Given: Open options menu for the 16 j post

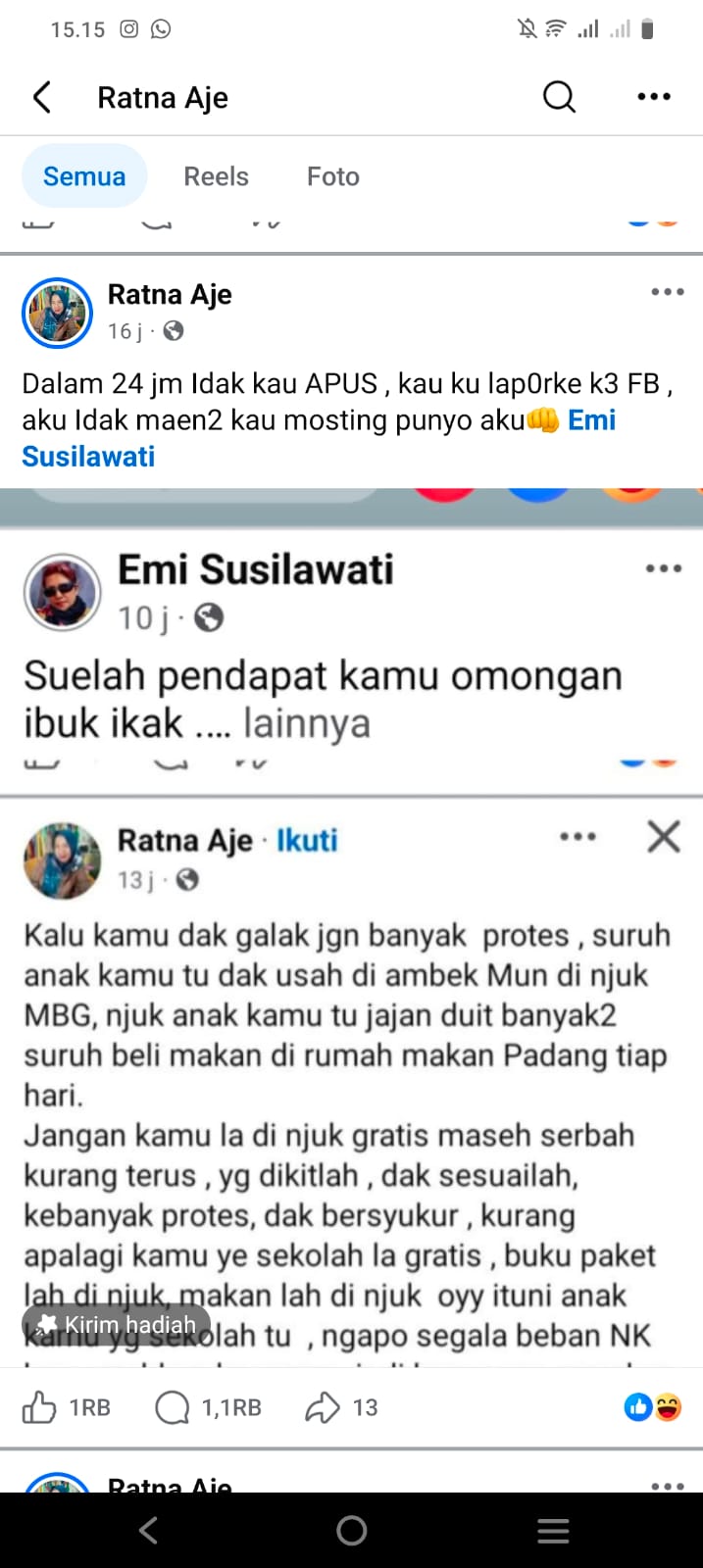Looking at the screenshot, I should tap(667, 292).
